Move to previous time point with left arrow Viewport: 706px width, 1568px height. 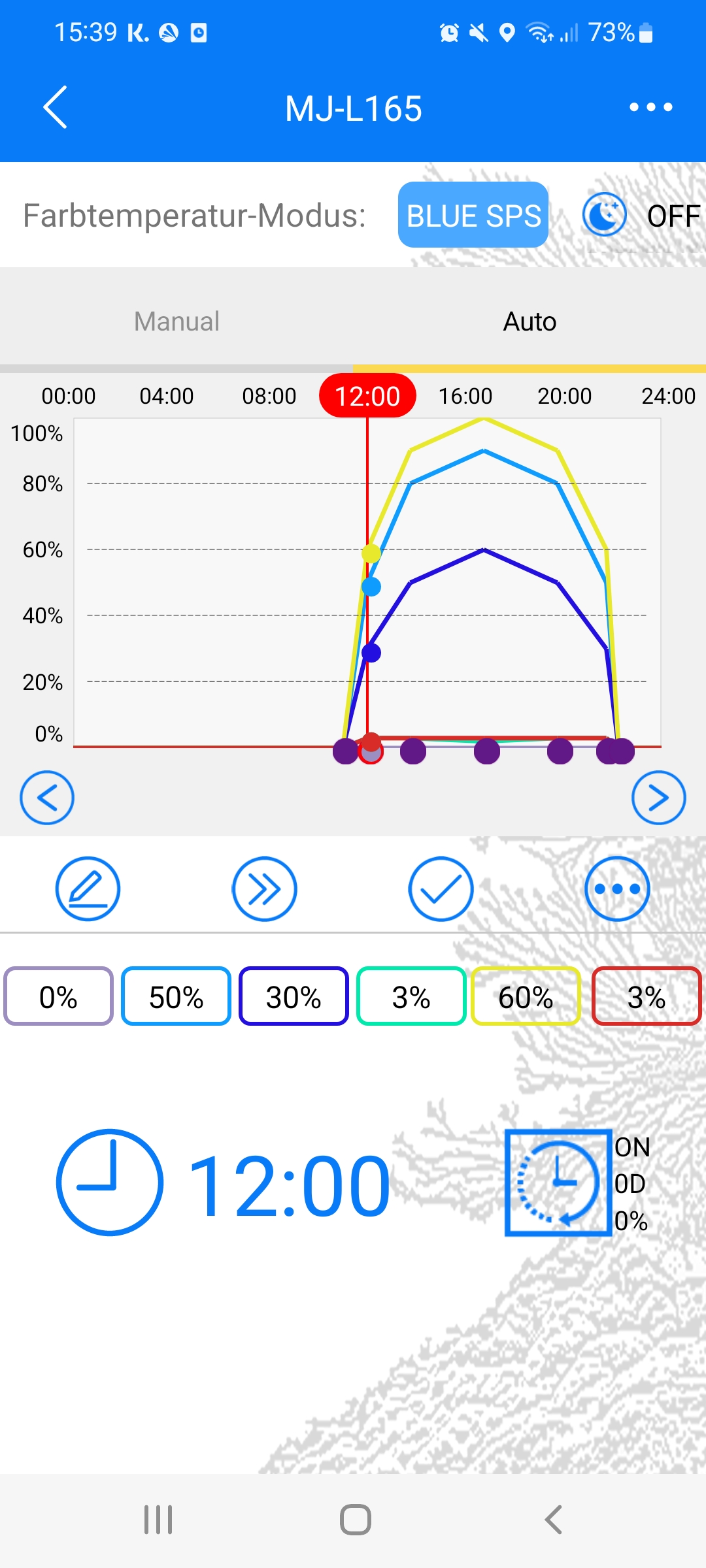coord(47,798)
